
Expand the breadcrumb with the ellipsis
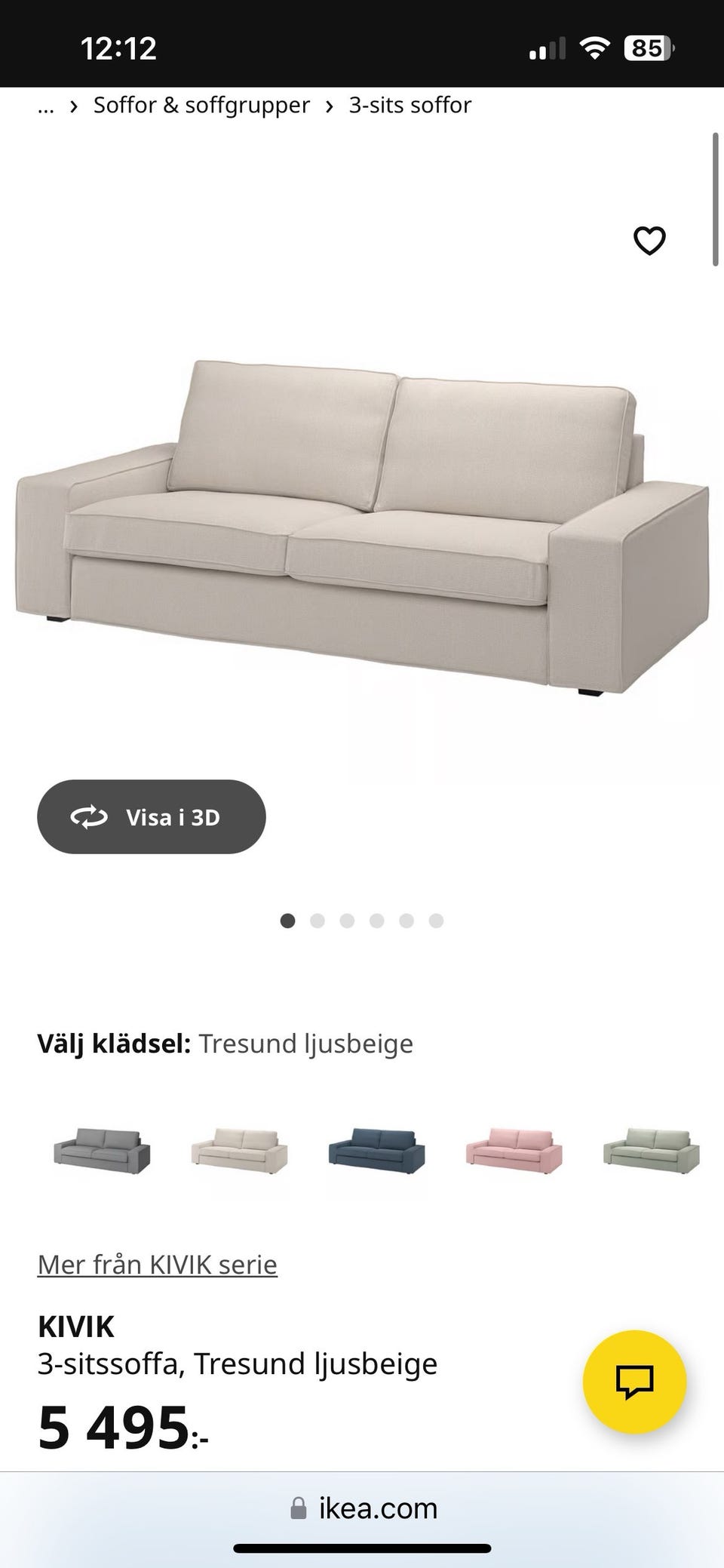click(45, 106)
